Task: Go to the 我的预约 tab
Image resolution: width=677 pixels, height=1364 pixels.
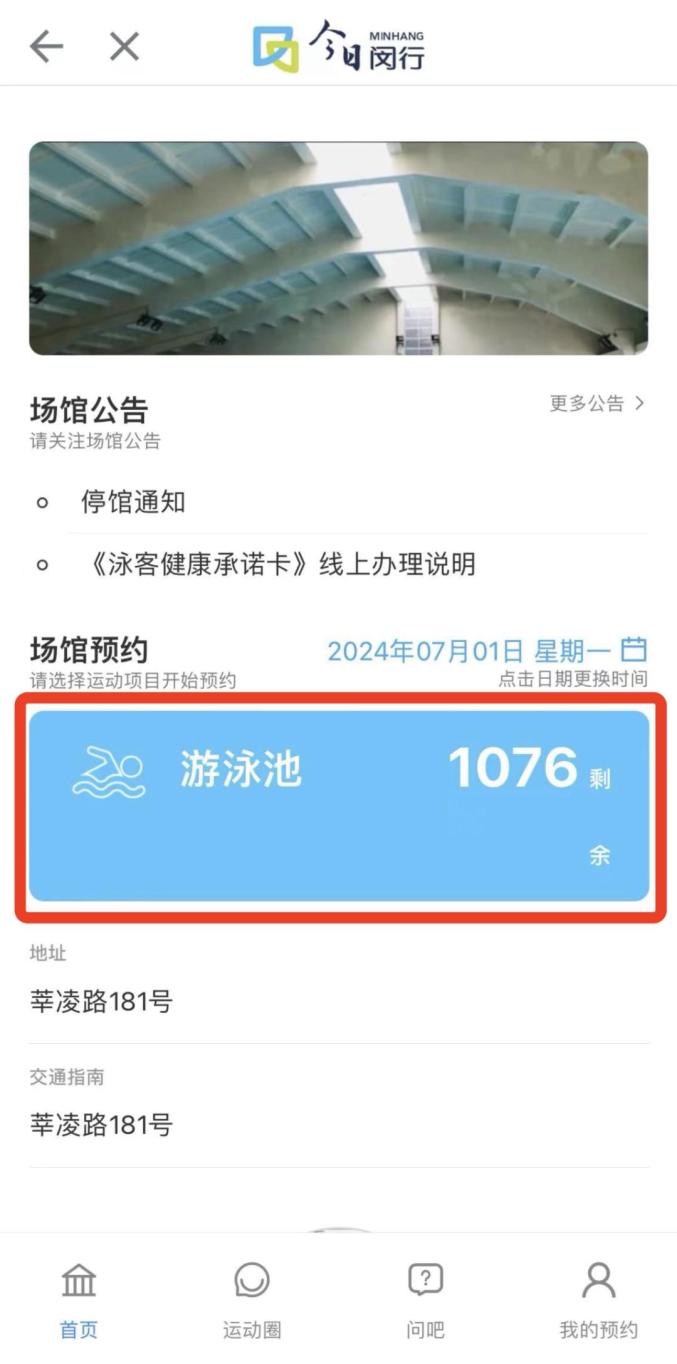Action: pos(598,1299)
